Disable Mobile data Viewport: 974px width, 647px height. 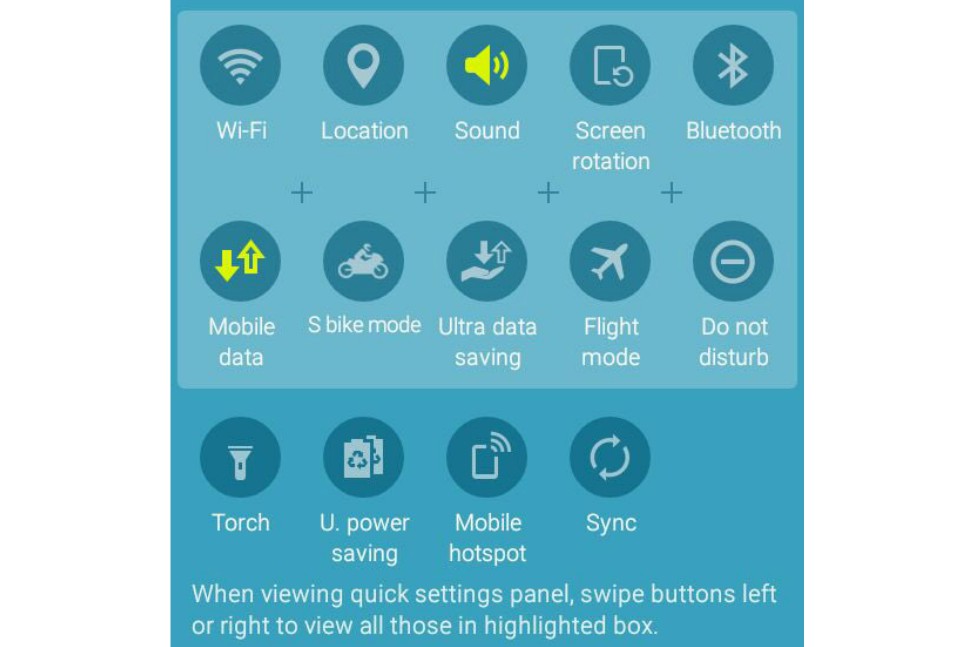[240, 261]
